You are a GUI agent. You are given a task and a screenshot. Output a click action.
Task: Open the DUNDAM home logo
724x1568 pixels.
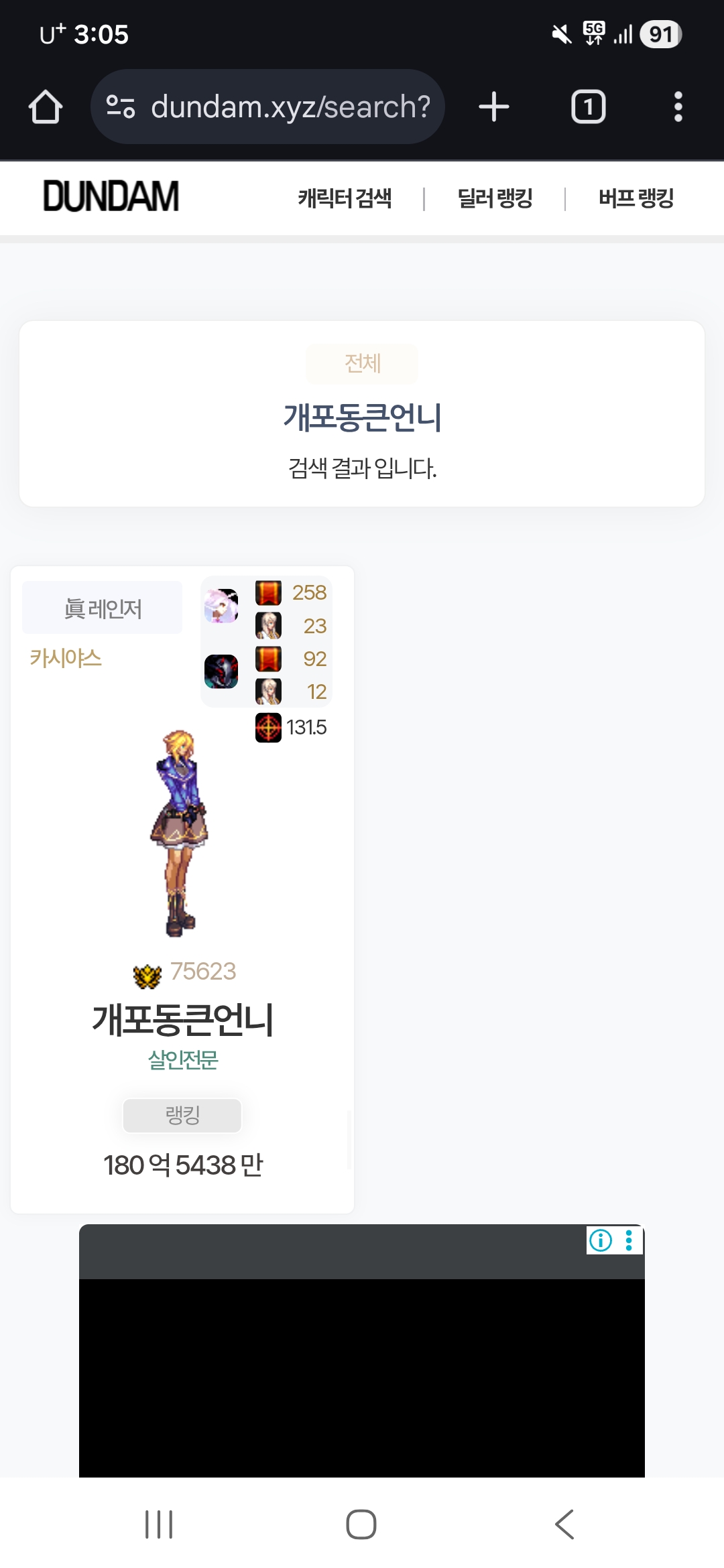111,196
